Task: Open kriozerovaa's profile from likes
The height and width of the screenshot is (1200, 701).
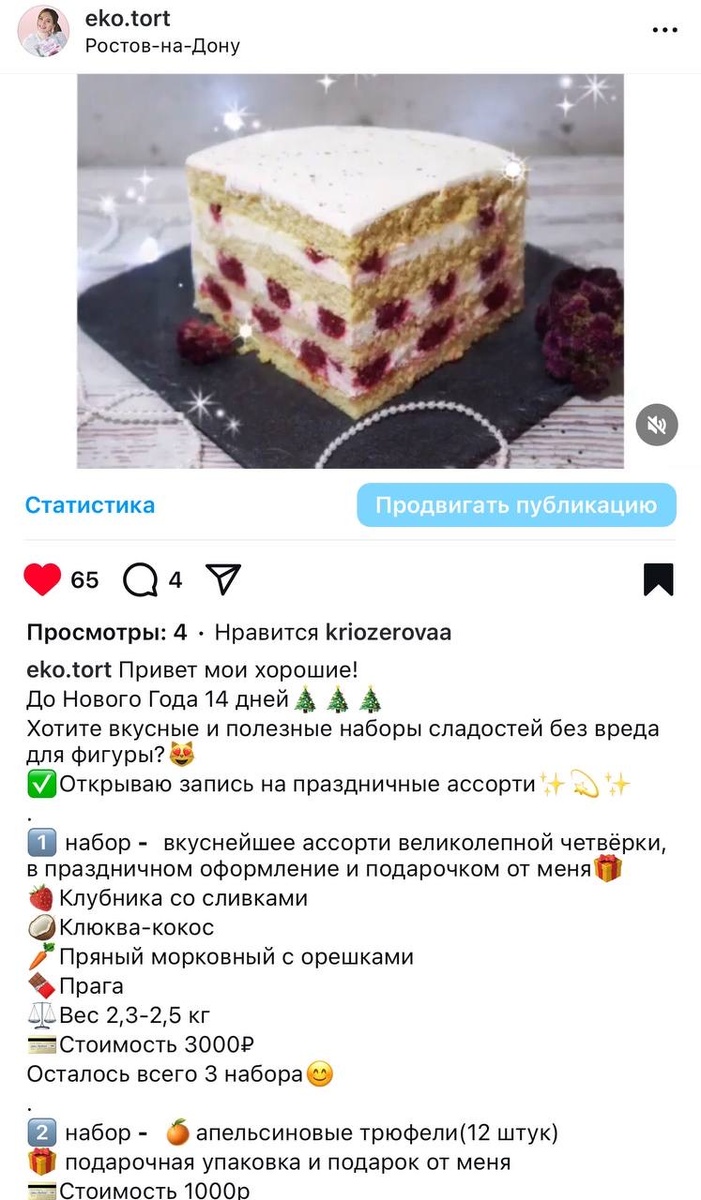Action: coord(388,632)
